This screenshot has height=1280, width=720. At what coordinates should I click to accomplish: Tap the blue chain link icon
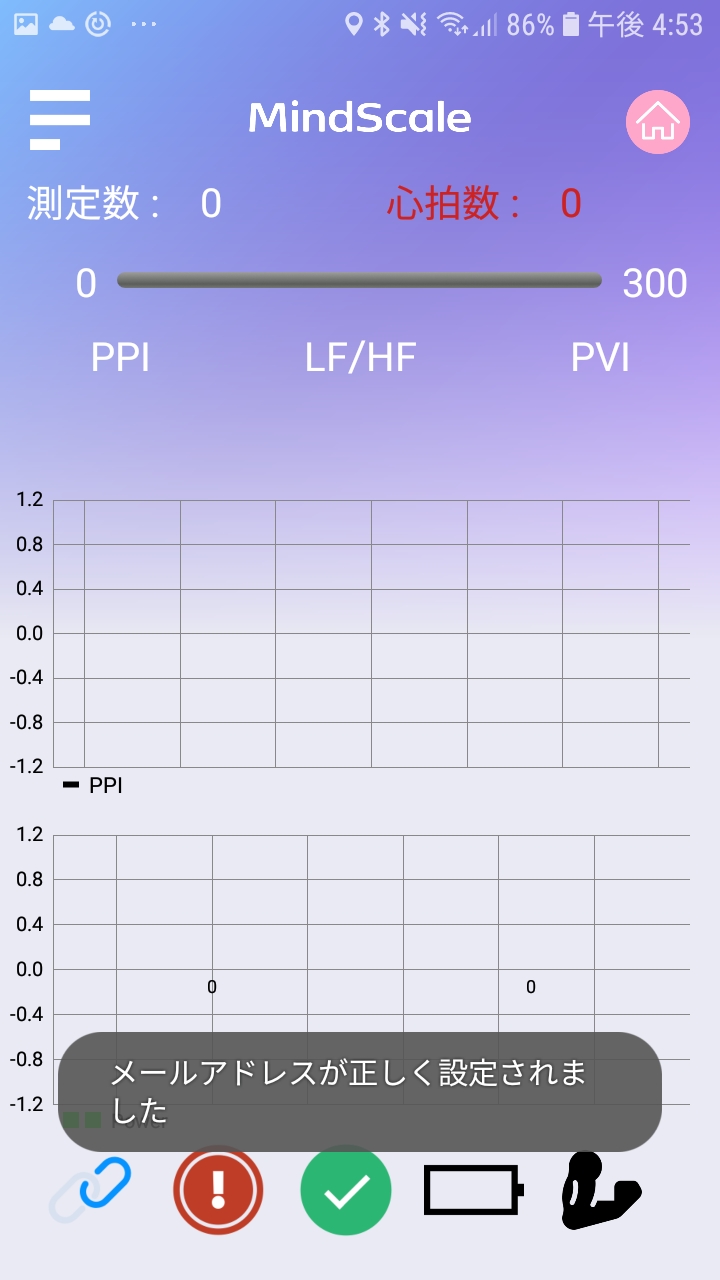click(x=91, y=1190)
